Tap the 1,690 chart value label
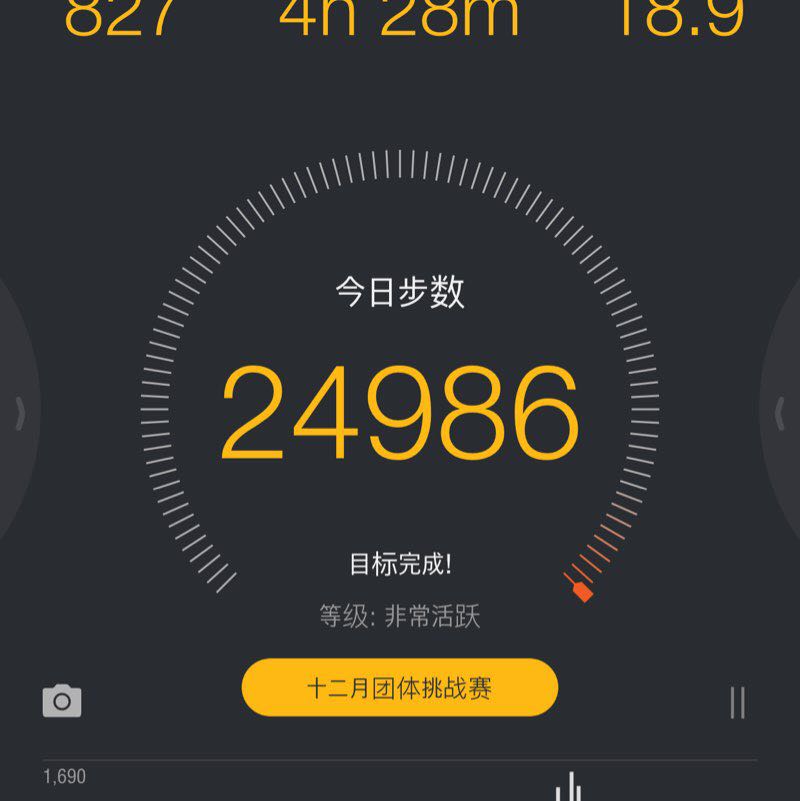 click(62, 775)
